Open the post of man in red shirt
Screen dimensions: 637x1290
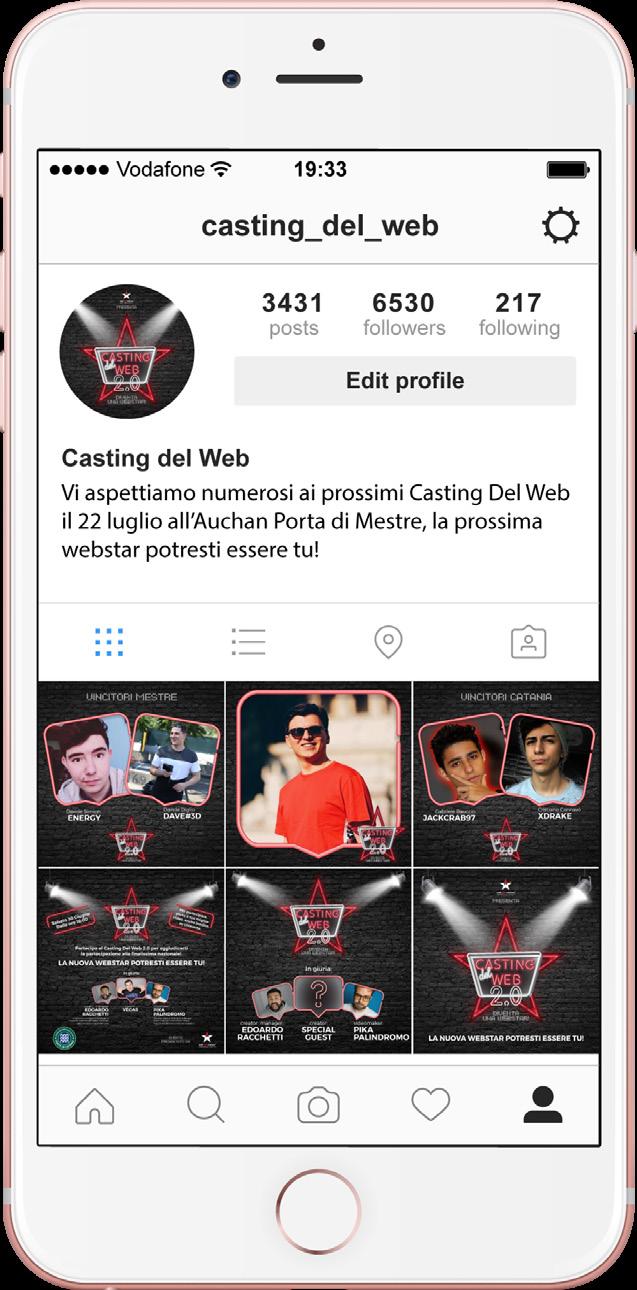(319, 773)
